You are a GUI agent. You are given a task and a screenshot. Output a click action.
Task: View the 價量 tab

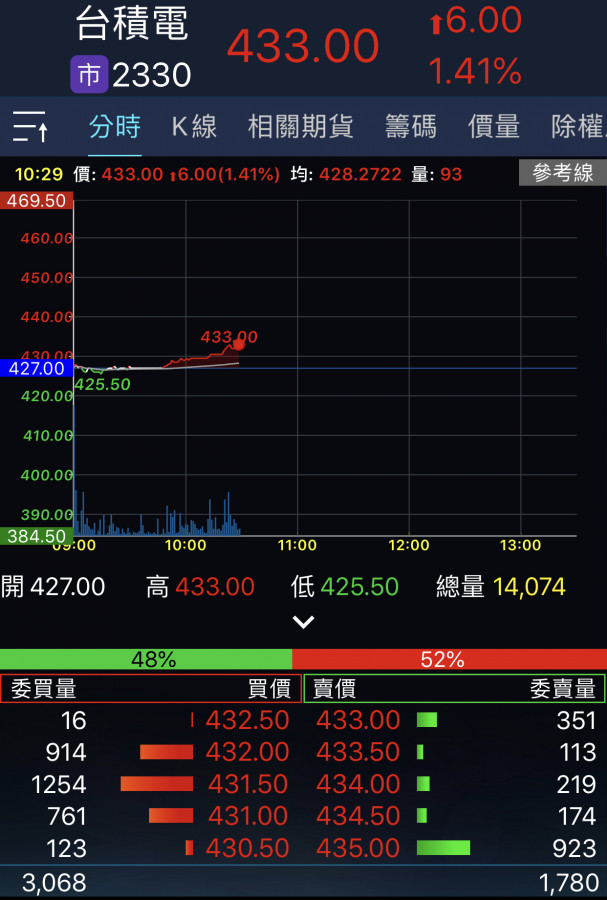pos(494,127)
